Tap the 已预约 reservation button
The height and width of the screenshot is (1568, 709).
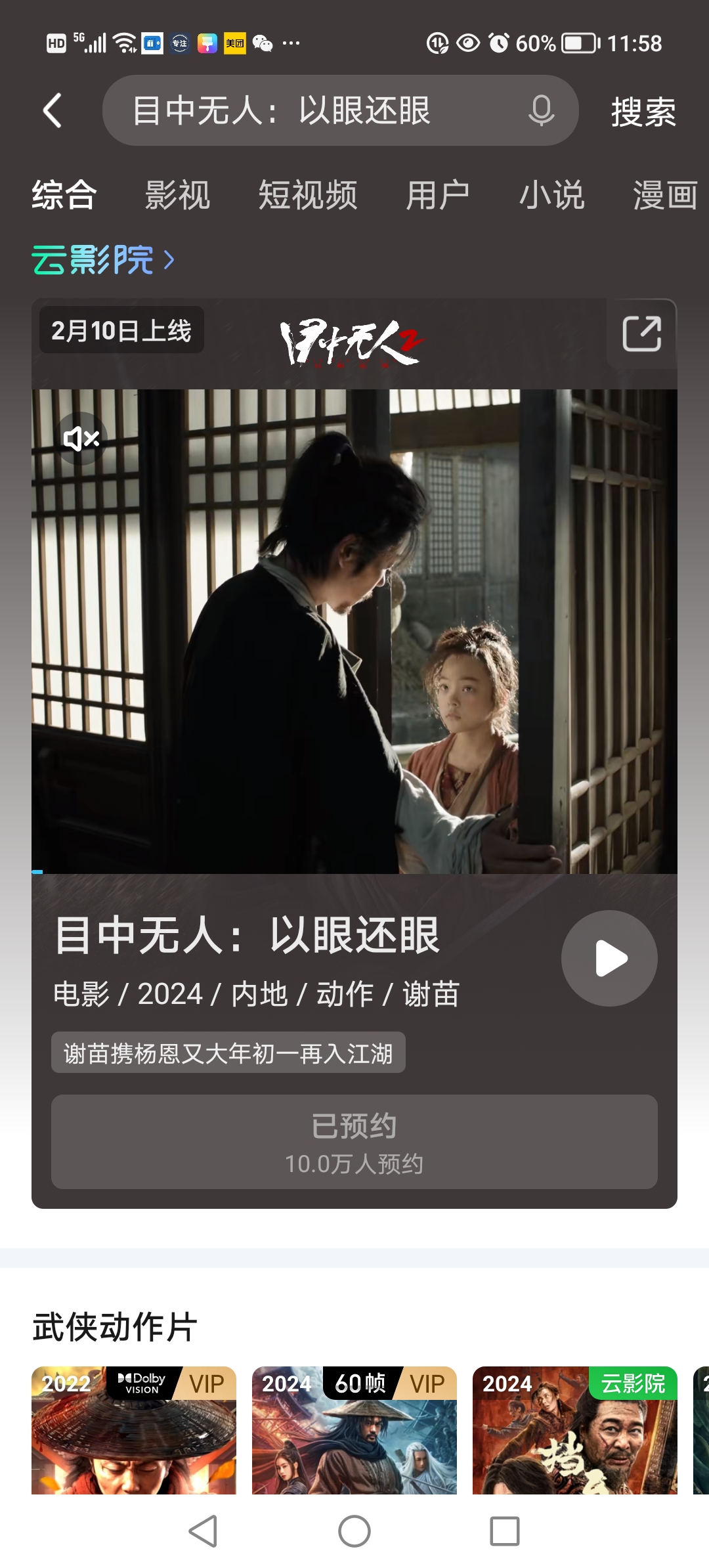[x=354, y=1141]
